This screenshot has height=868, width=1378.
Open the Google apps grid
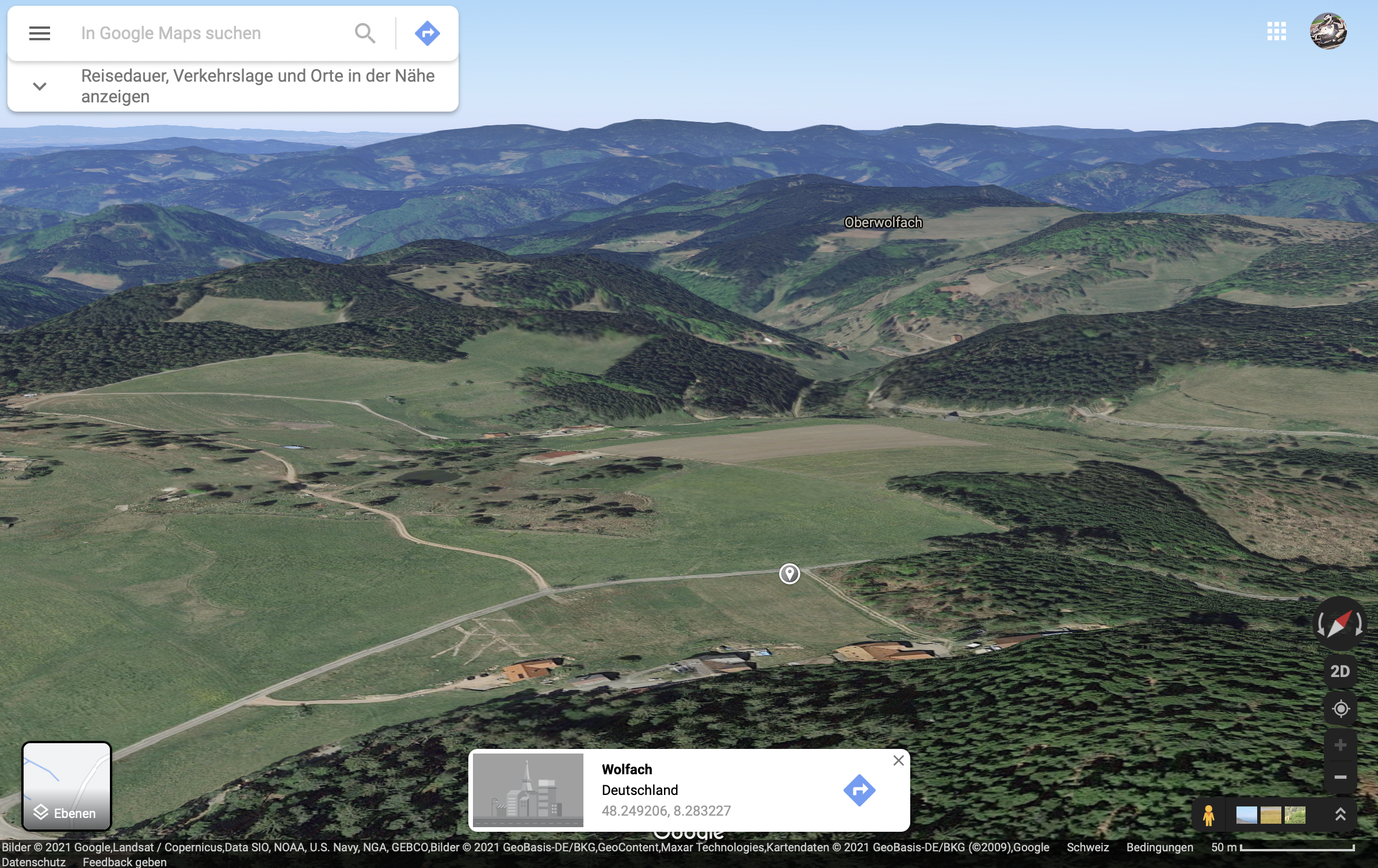[1276, 31]
